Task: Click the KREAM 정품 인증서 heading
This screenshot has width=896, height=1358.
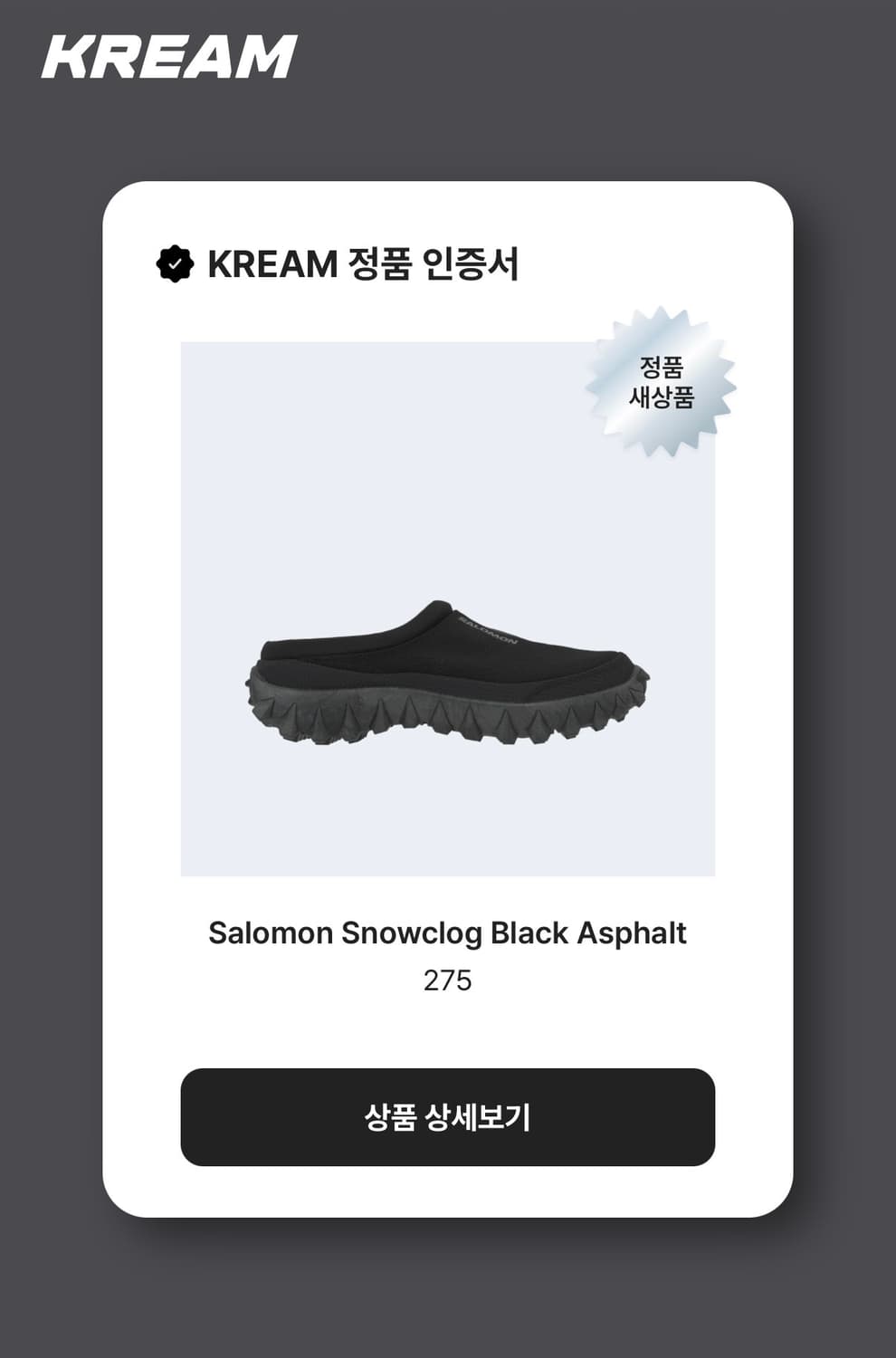Action: point(366,263)
